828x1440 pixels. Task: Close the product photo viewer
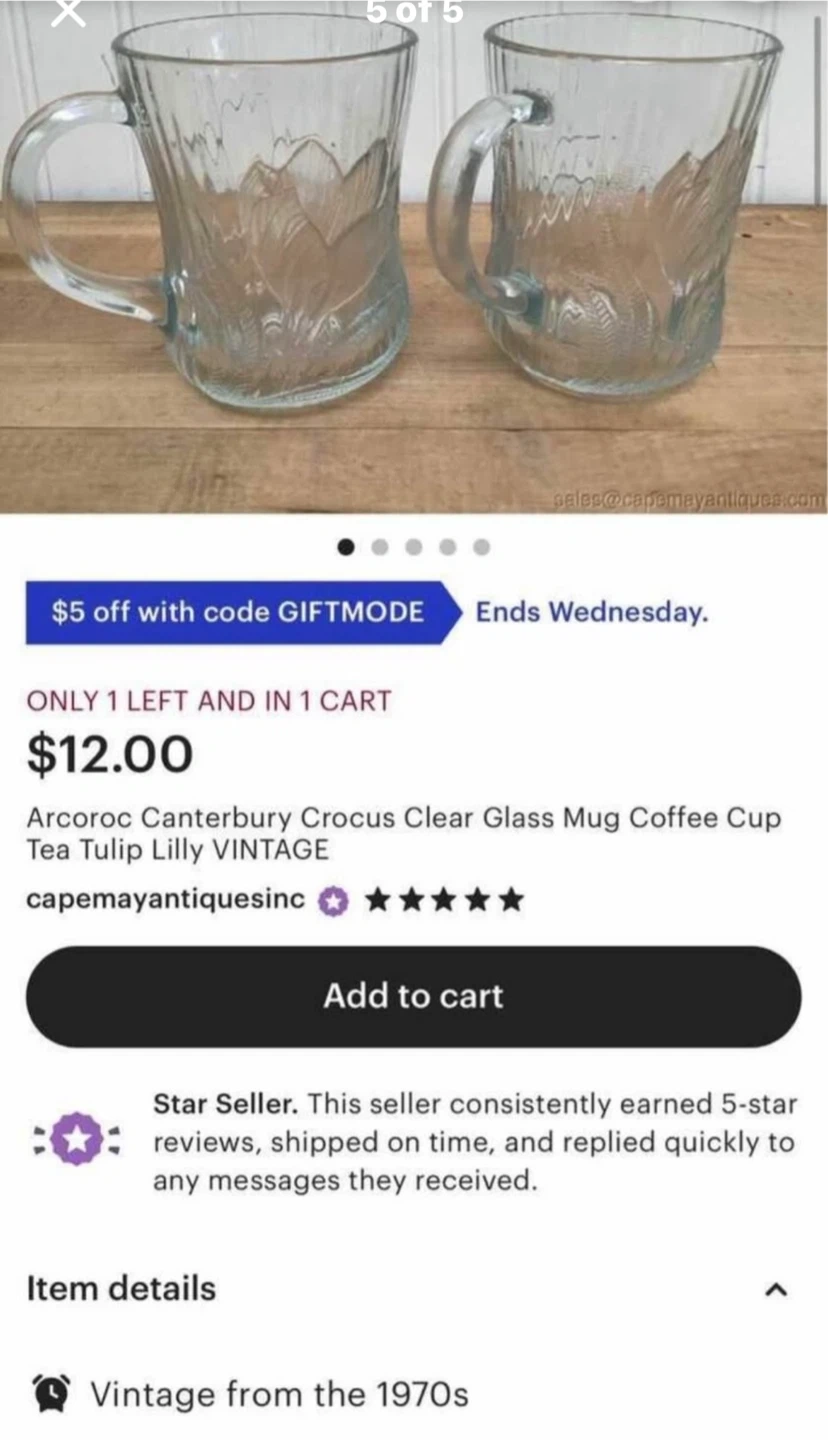click(x=68, y=13)
